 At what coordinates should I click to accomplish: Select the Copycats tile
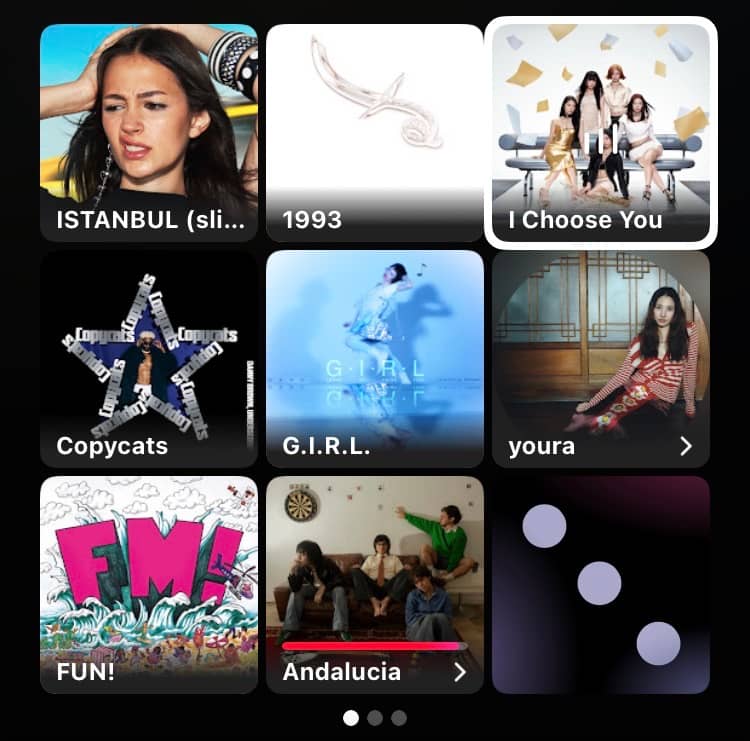click(x=149, y=359)
